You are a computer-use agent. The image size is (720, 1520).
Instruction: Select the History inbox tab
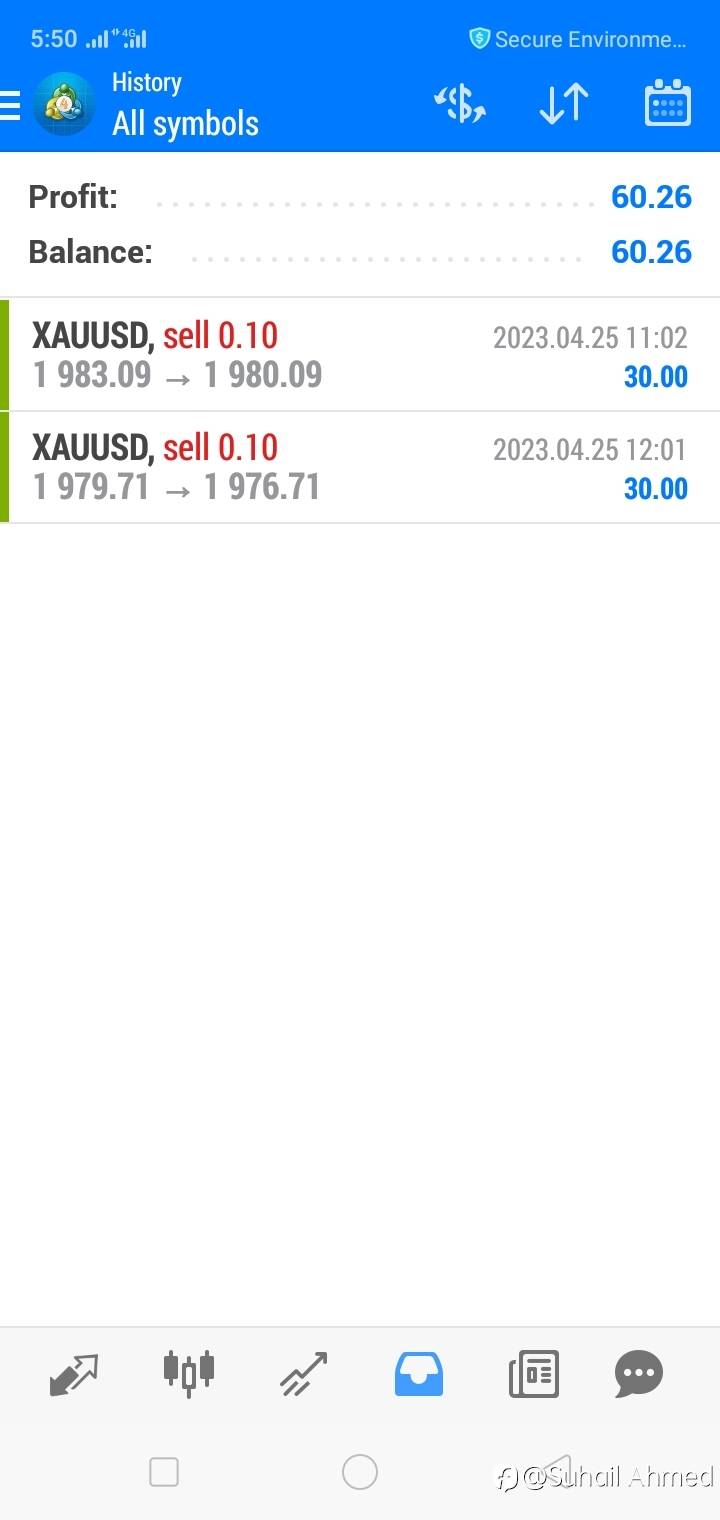tap(419, 1374)
